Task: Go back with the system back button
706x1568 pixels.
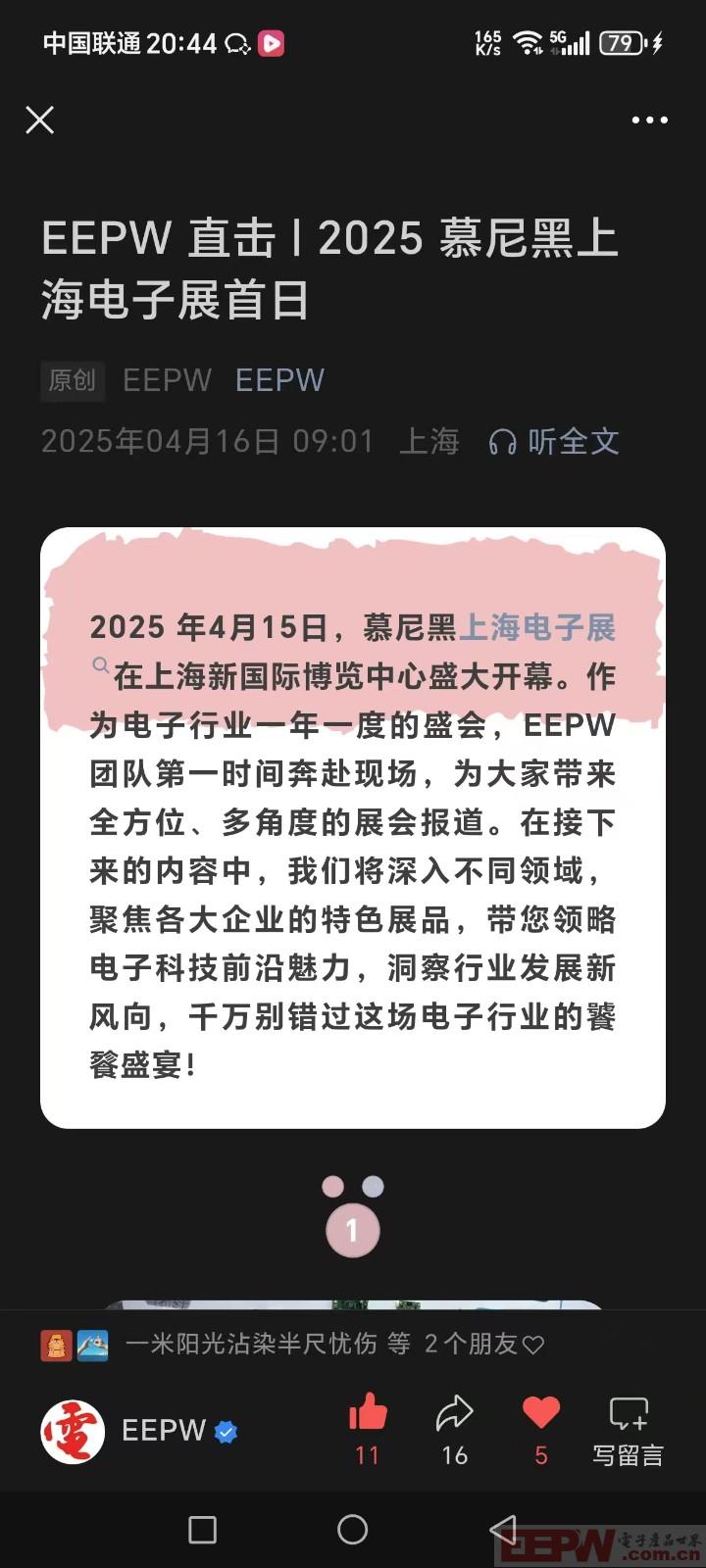Action: pos(503,1529)
